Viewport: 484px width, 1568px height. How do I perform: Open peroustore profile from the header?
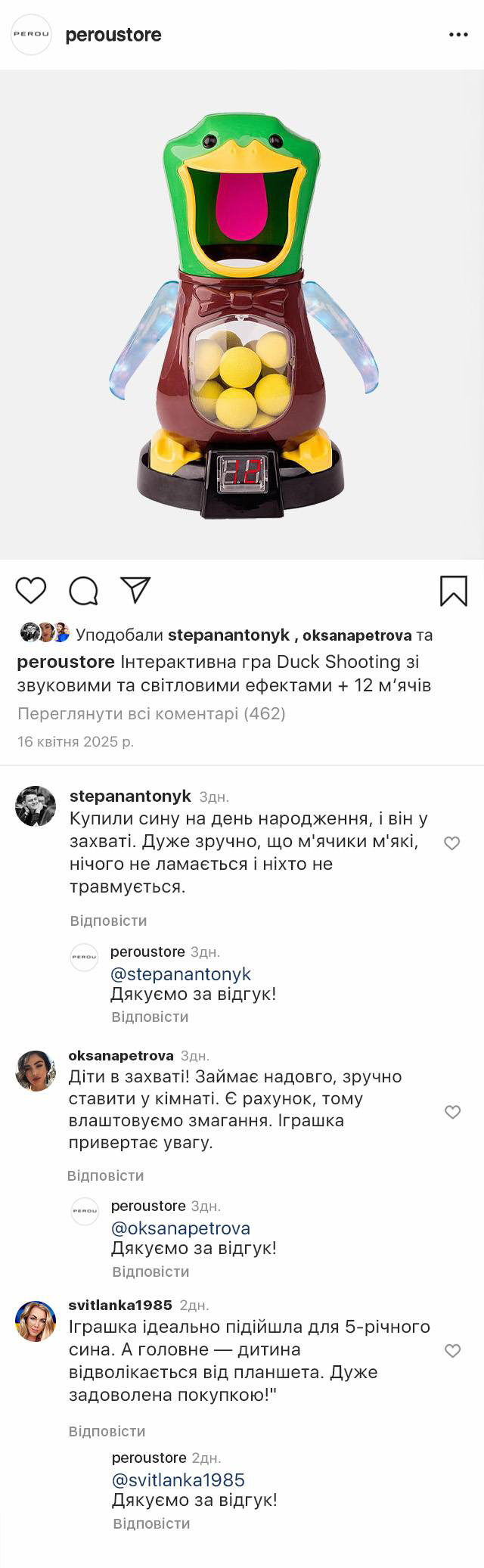(113, 35)
